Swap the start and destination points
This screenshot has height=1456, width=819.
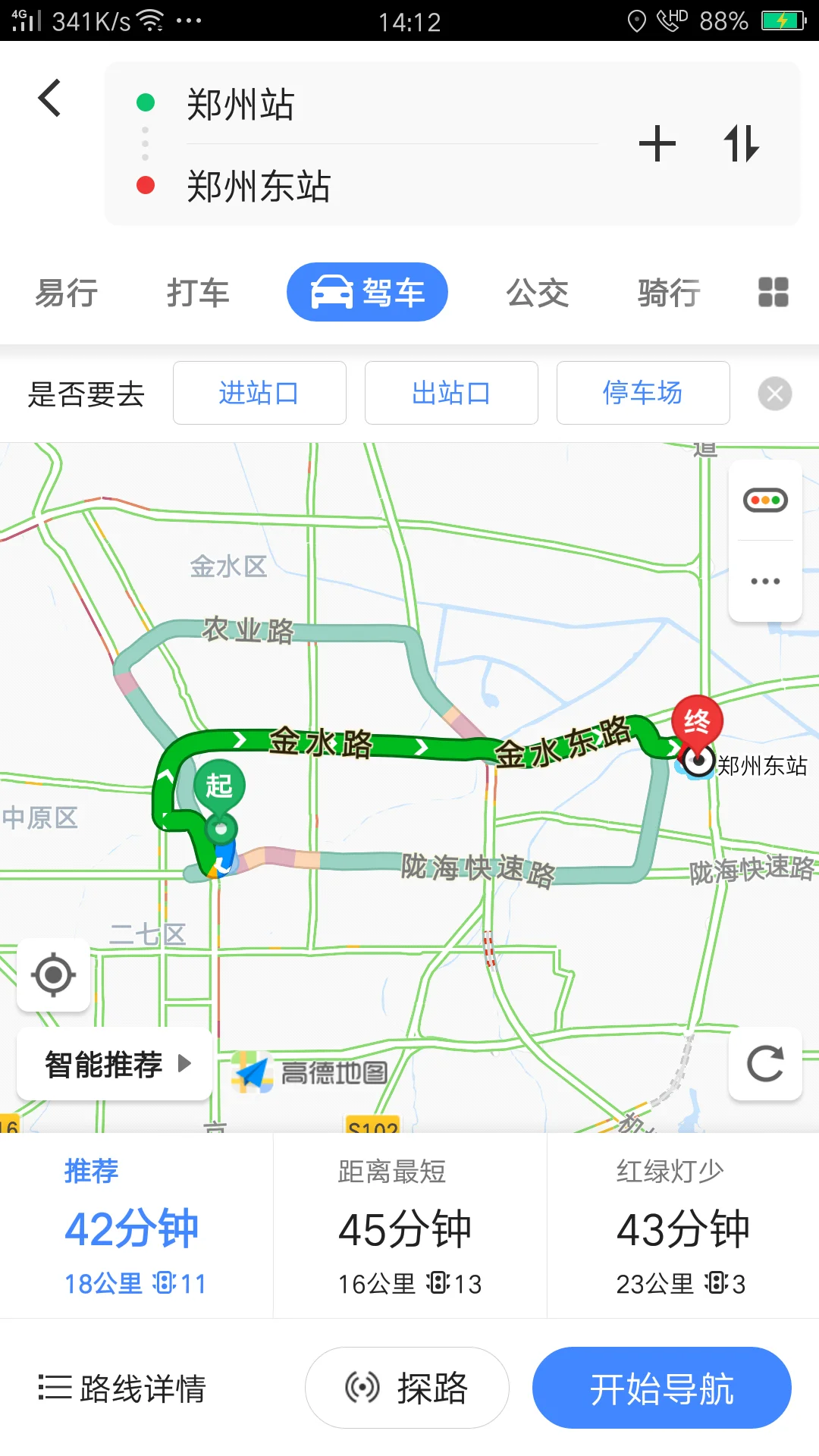[x=742, y=143]
